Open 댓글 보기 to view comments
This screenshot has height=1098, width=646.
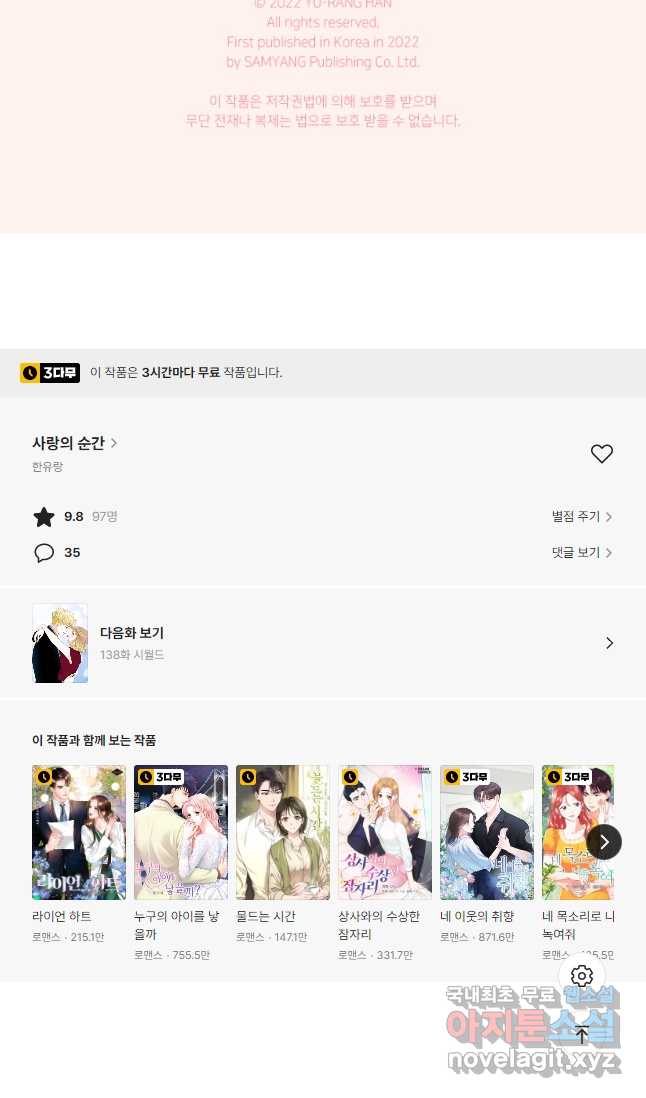click(x=582, y=553)
